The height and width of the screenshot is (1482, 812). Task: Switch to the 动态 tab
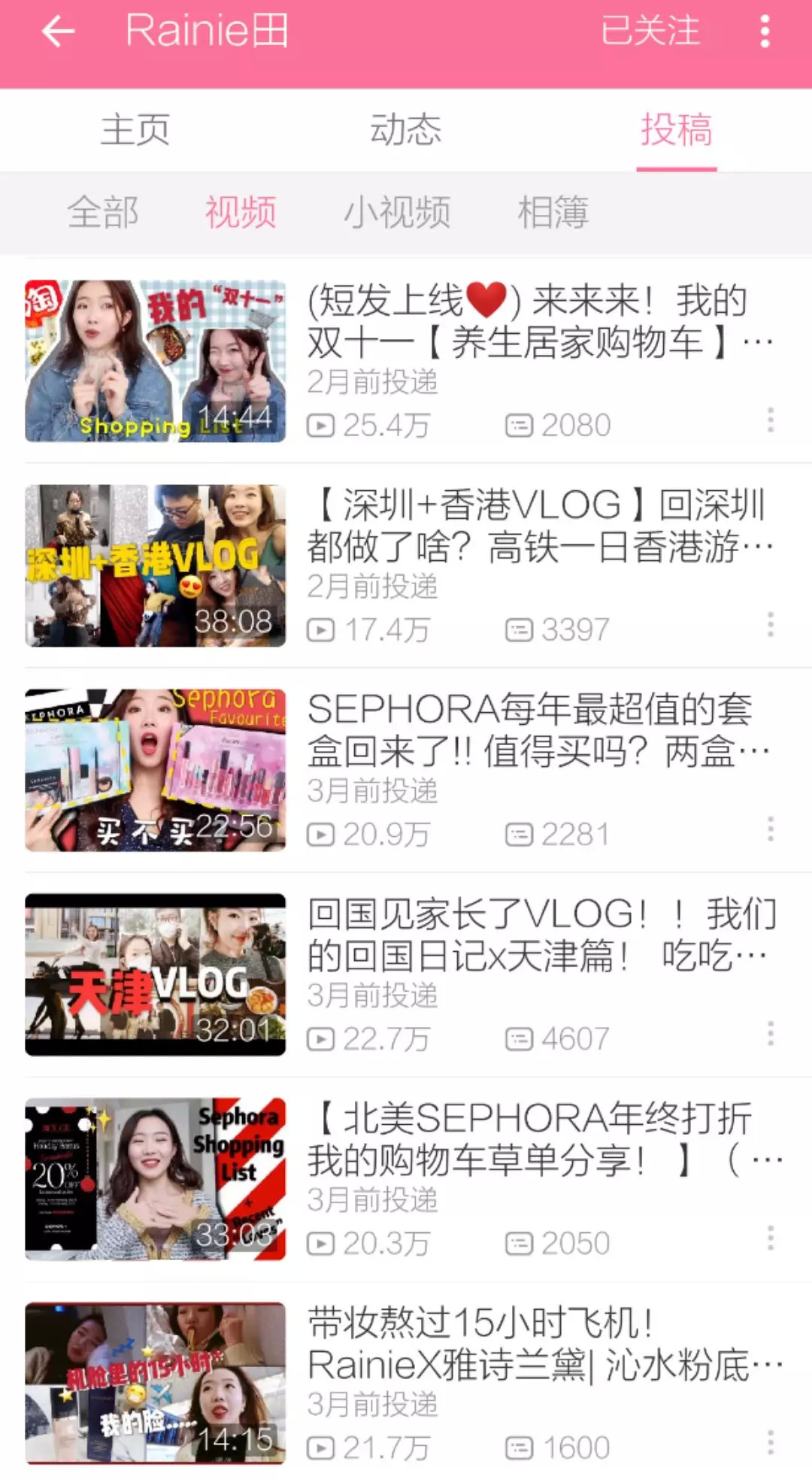coord(405,130)
